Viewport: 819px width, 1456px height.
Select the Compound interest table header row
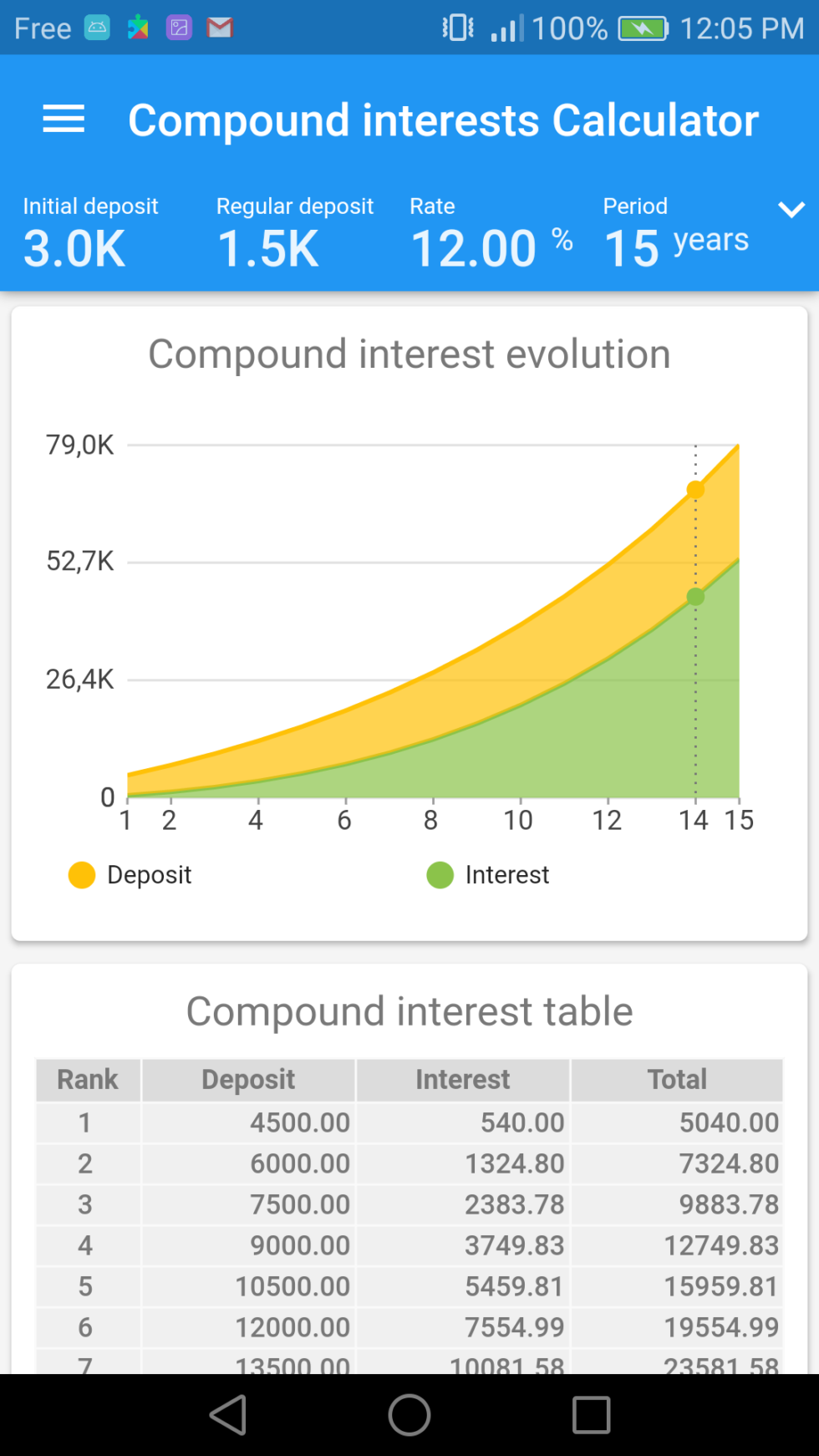409,1079
